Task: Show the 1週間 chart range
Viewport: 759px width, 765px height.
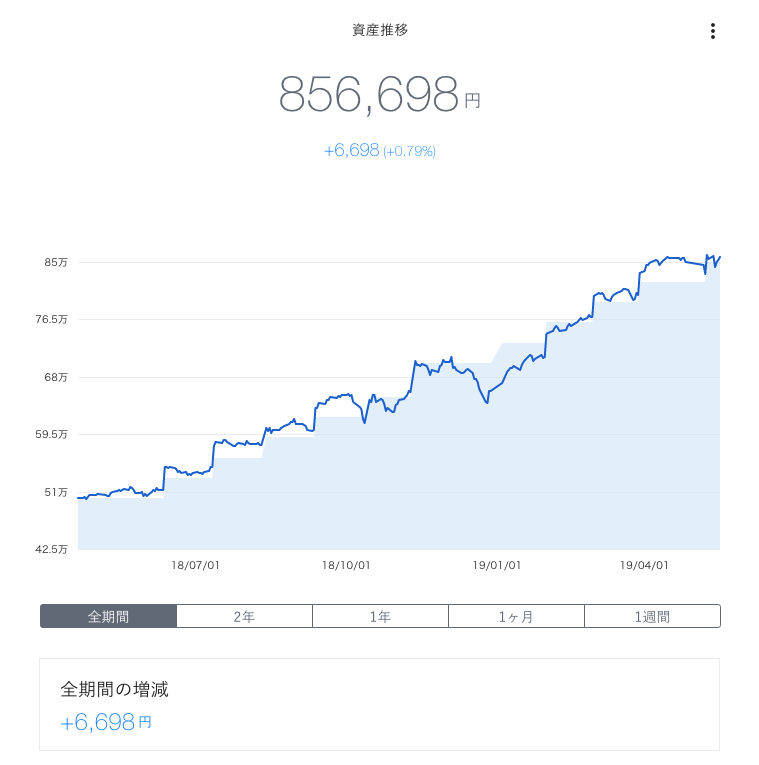Action: click(652, 616)
